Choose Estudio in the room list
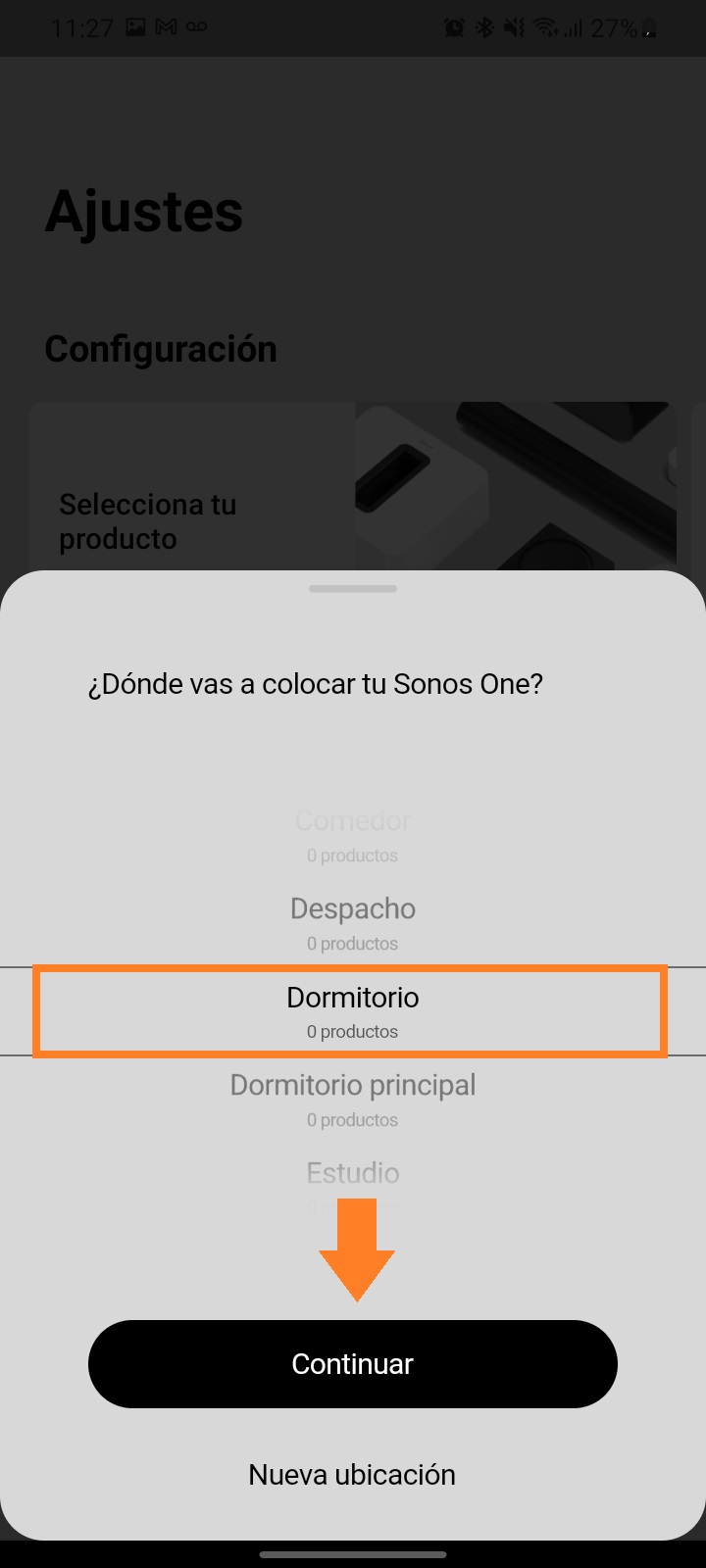The image size is (706, 1568). coord(353,1174)
